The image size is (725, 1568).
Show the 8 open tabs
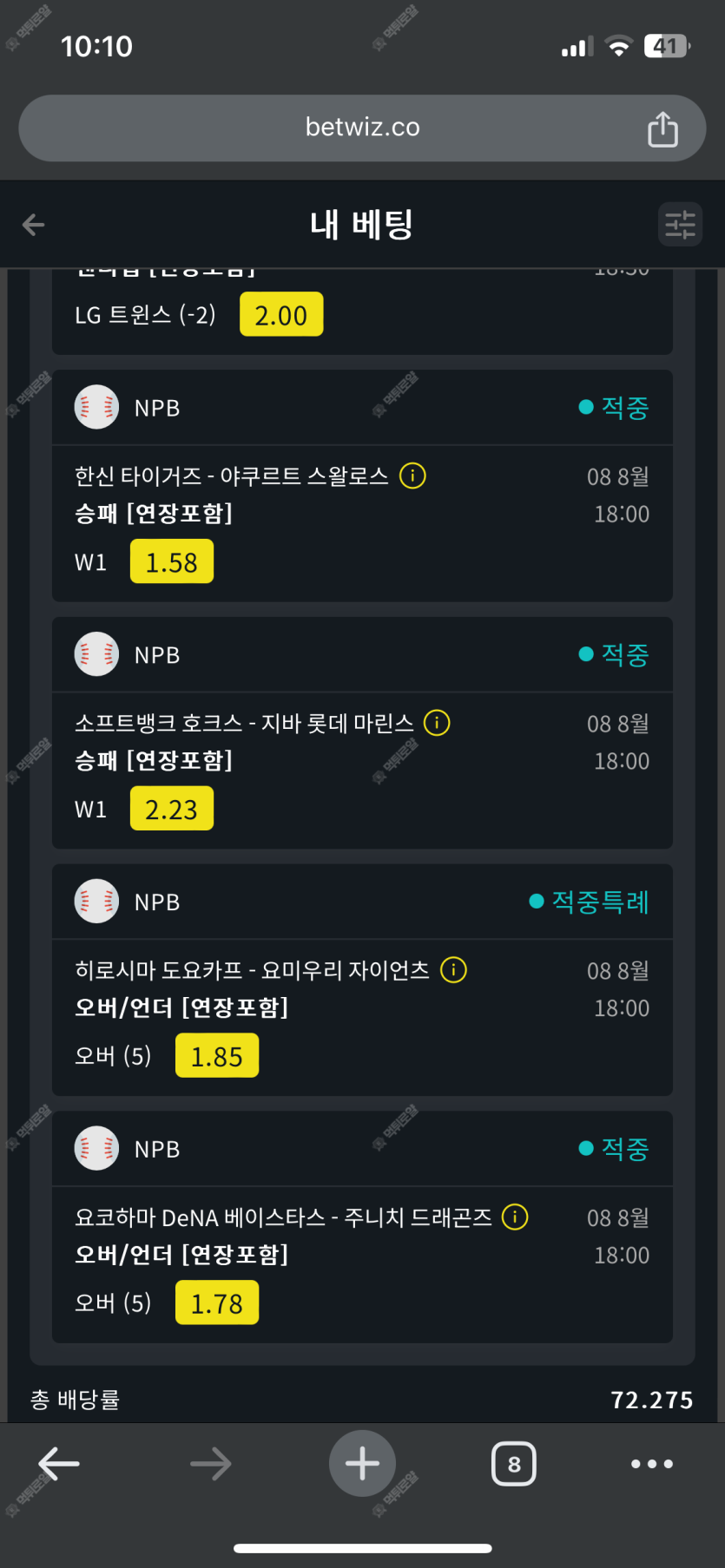pos(514,1464)
